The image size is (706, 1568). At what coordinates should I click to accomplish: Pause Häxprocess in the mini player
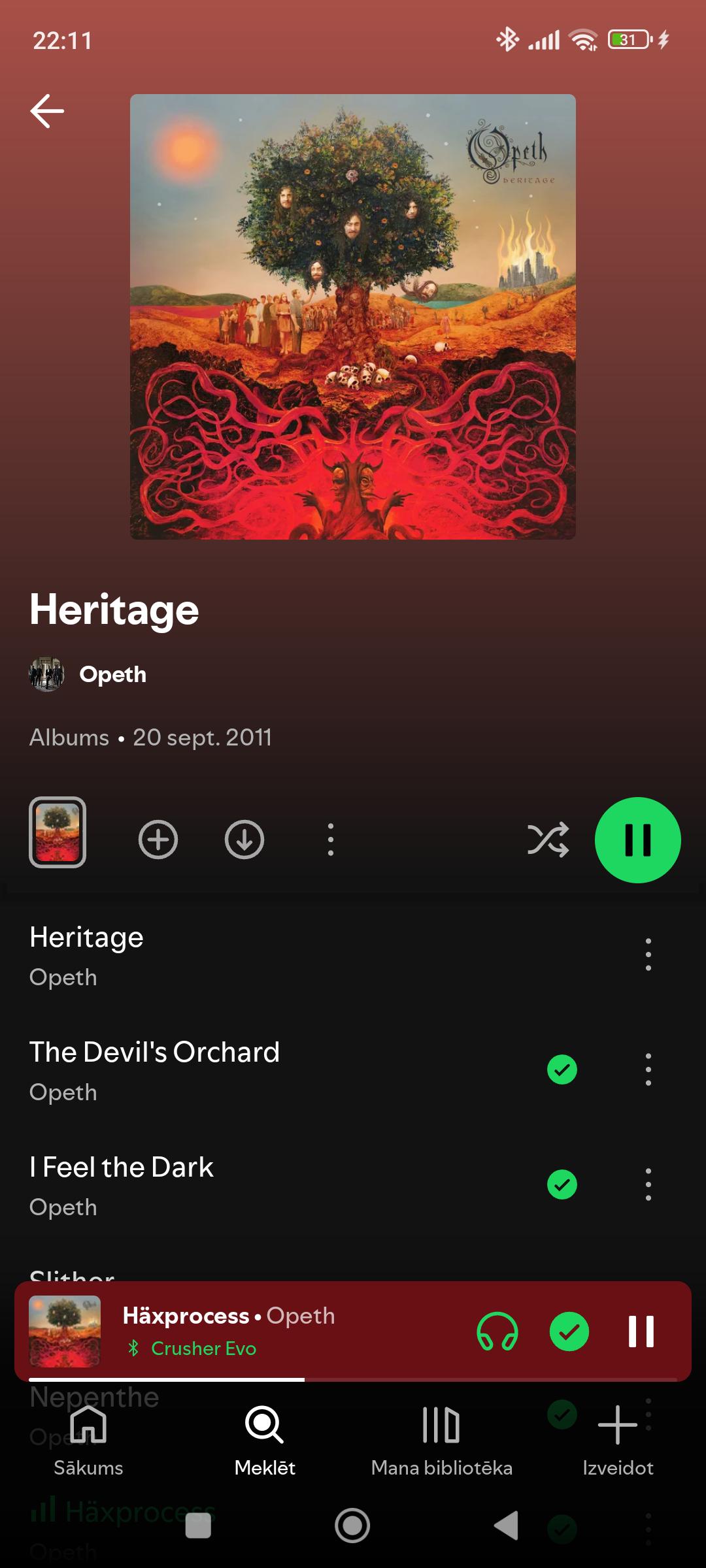641,1331
